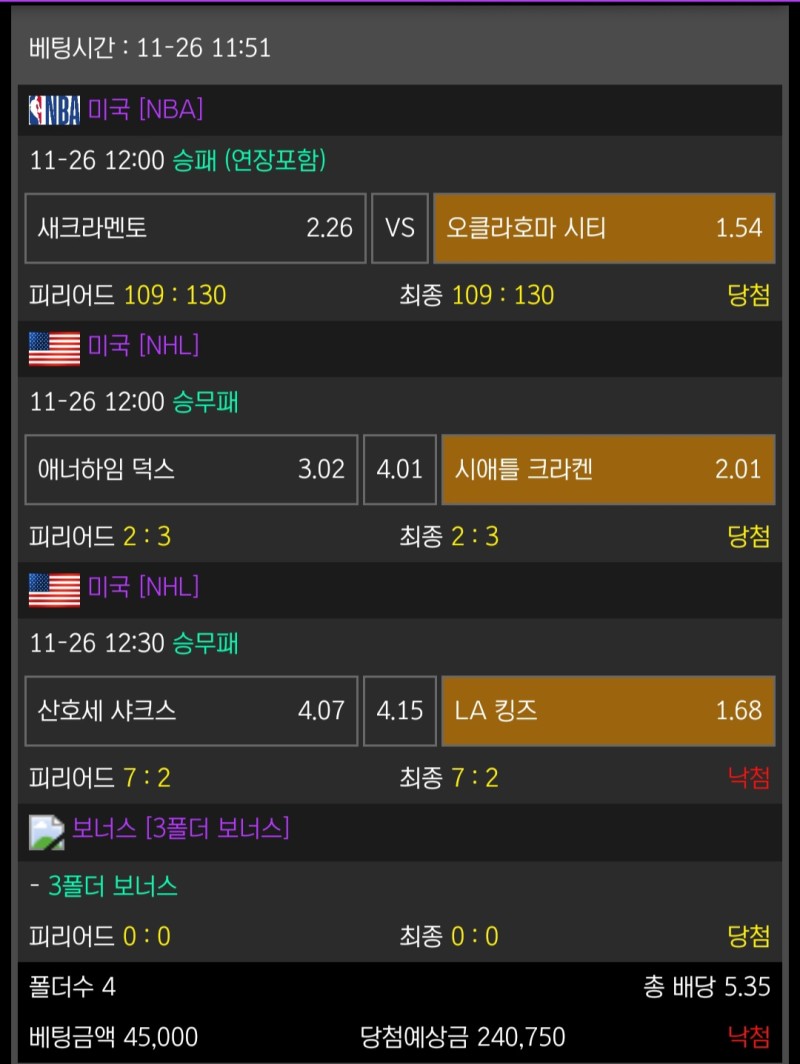This screenshot has height=1064, width=800.
Task: Tap the 시애틀 크라켄 2.01 odds box
Action: click(x=608, y=469)
